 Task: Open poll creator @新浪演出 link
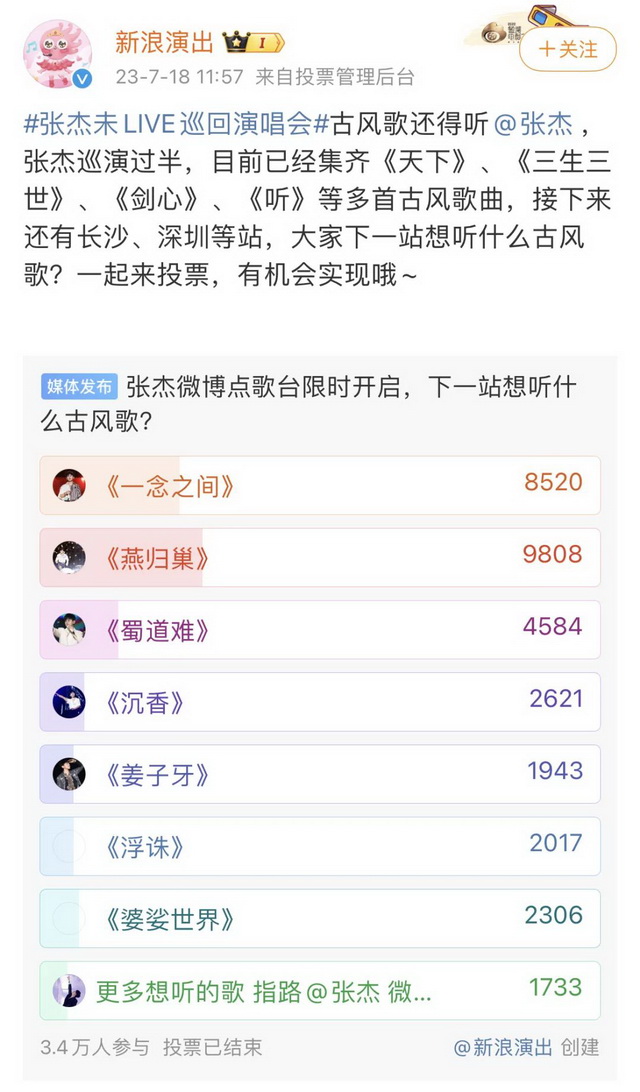503,1047
